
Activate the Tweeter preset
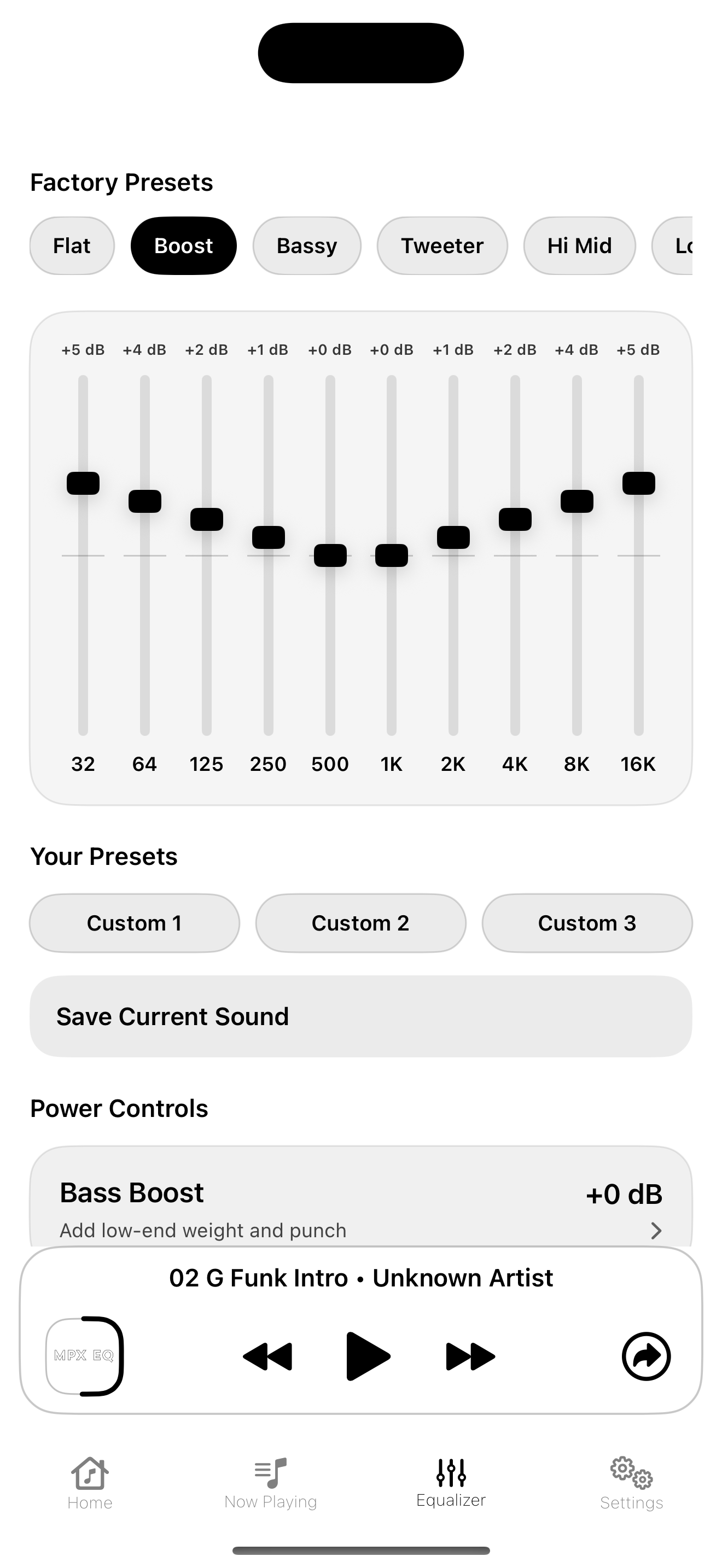[442, 245]
